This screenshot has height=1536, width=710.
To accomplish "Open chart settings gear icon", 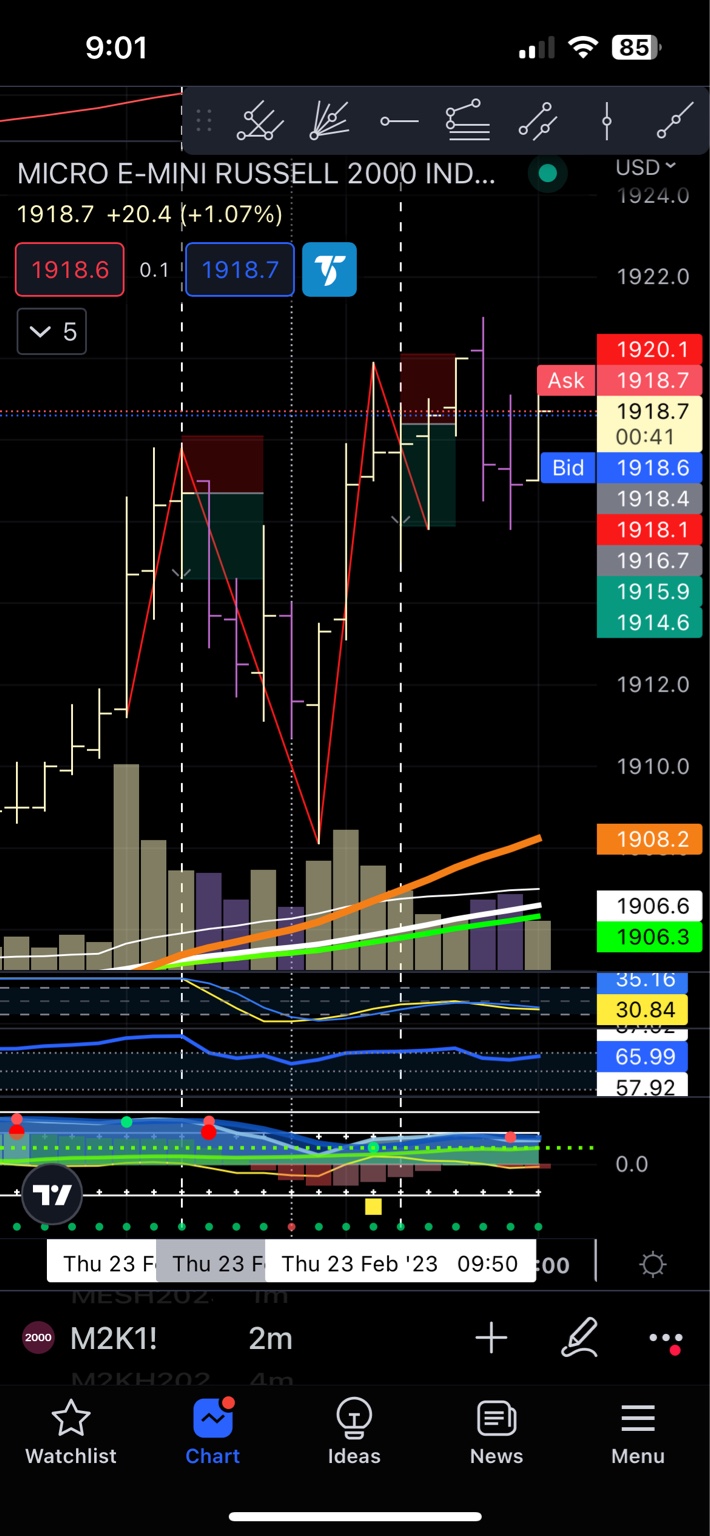I will [653, 1265].
